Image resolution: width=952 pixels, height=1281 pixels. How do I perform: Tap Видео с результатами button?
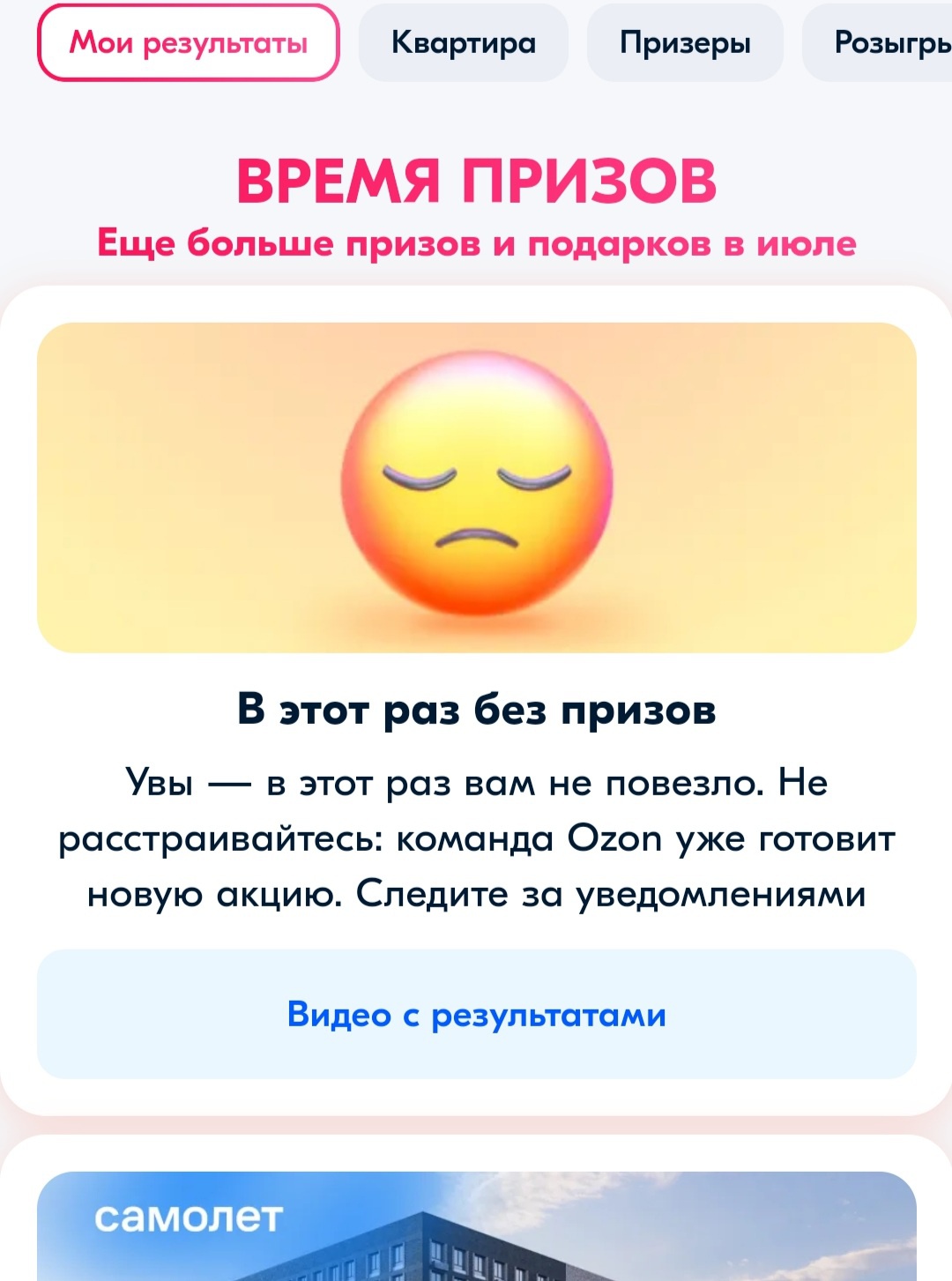click(476, 1015)
